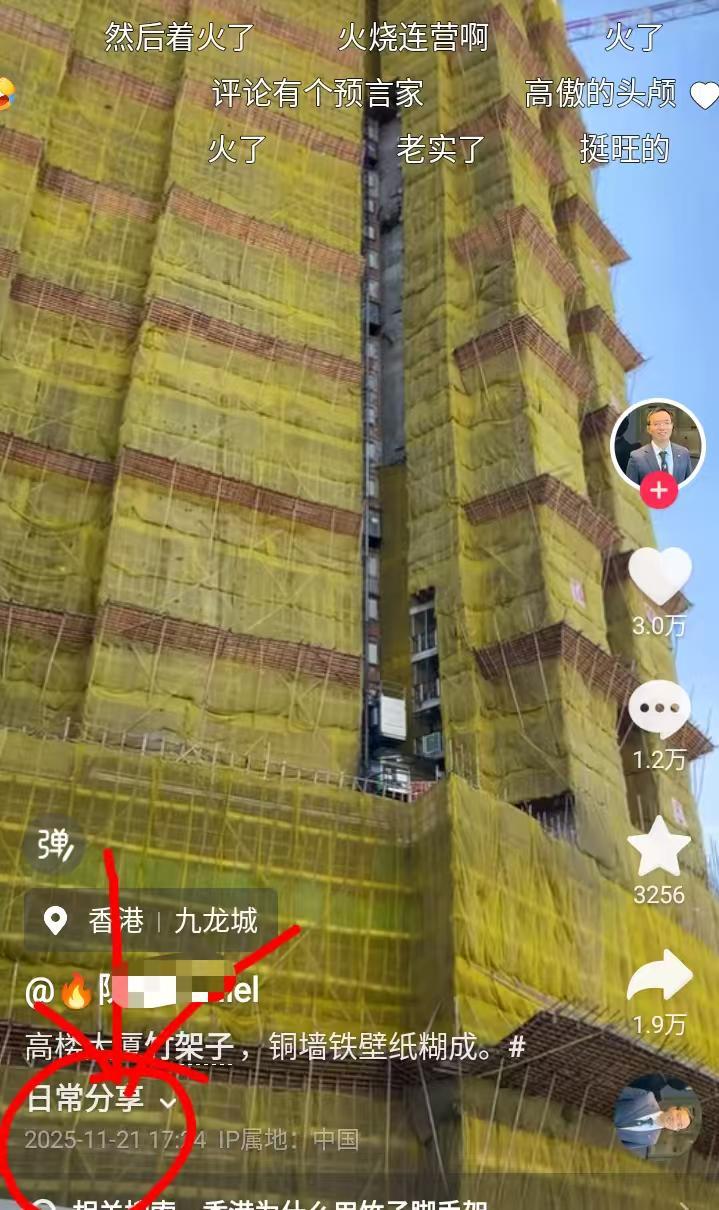Screen dimensions: 719x1210
Task: Like this video with the heart
Action: pos(659,577)
